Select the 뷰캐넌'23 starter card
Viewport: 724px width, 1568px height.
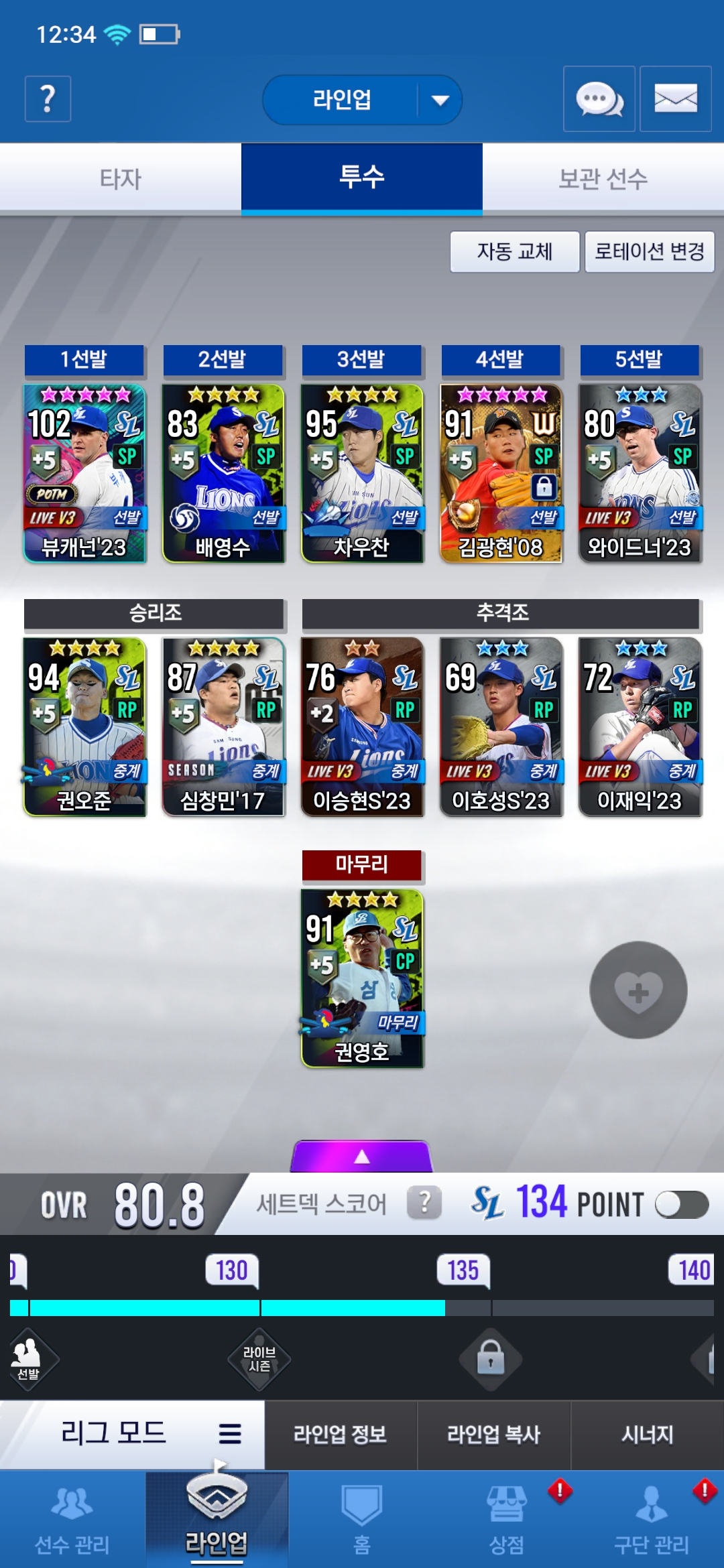84,473
